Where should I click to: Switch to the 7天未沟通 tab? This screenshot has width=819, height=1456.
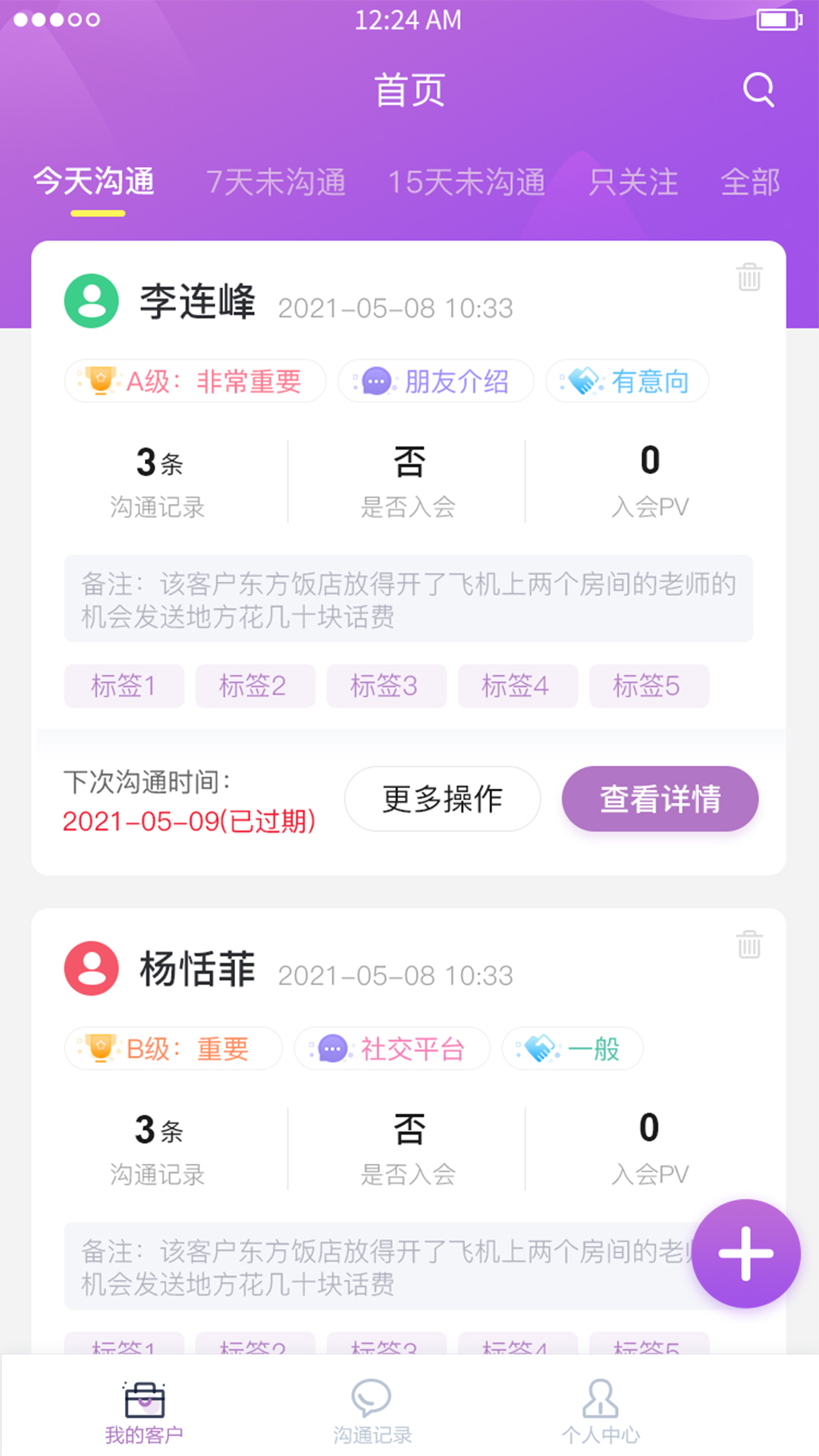point(276,182)
